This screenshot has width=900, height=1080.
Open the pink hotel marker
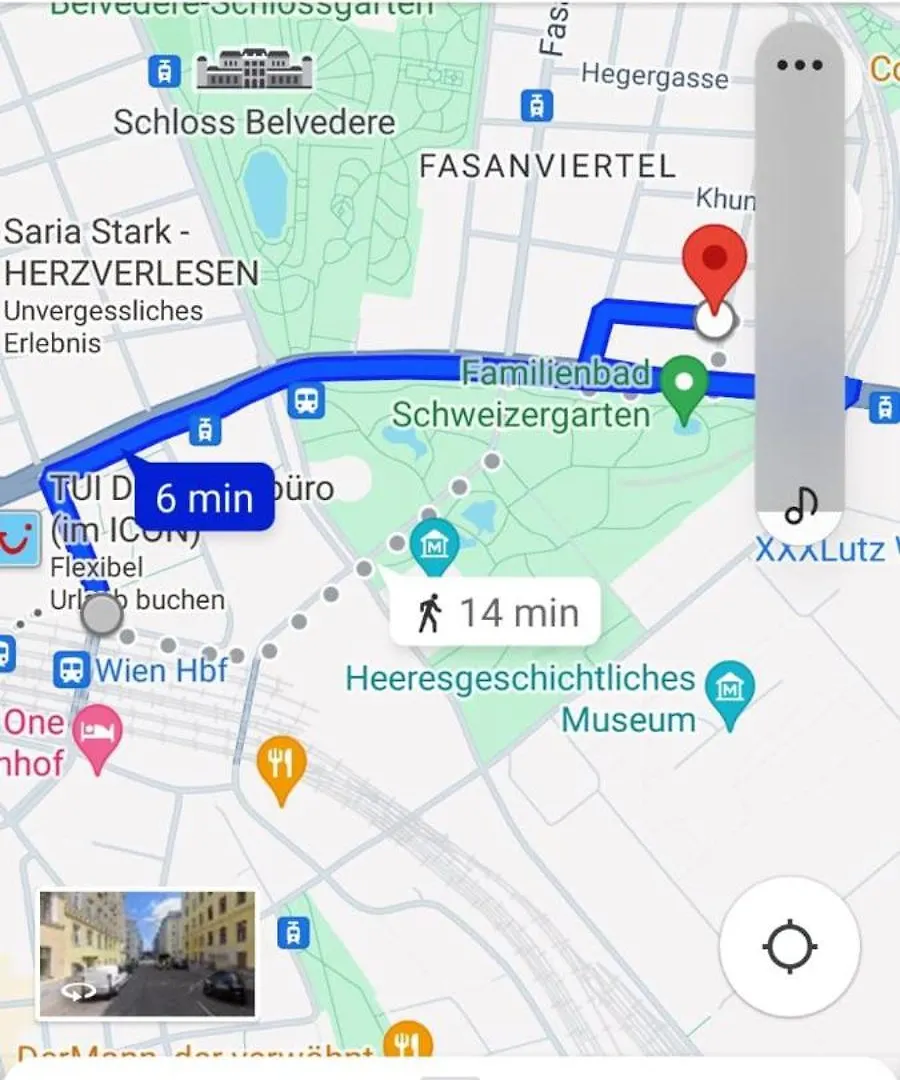coord(100,735)
